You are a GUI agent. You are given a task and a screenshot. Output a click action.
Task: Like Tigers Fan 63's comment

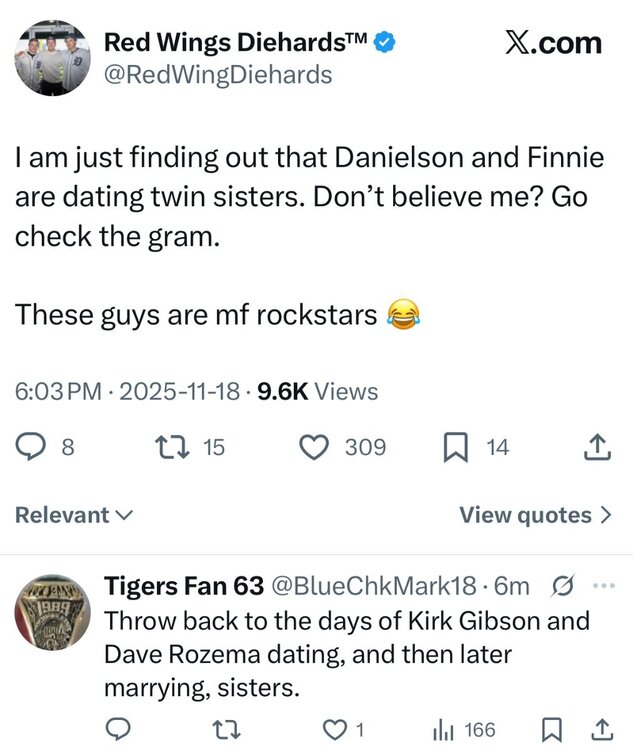[336, 730]
